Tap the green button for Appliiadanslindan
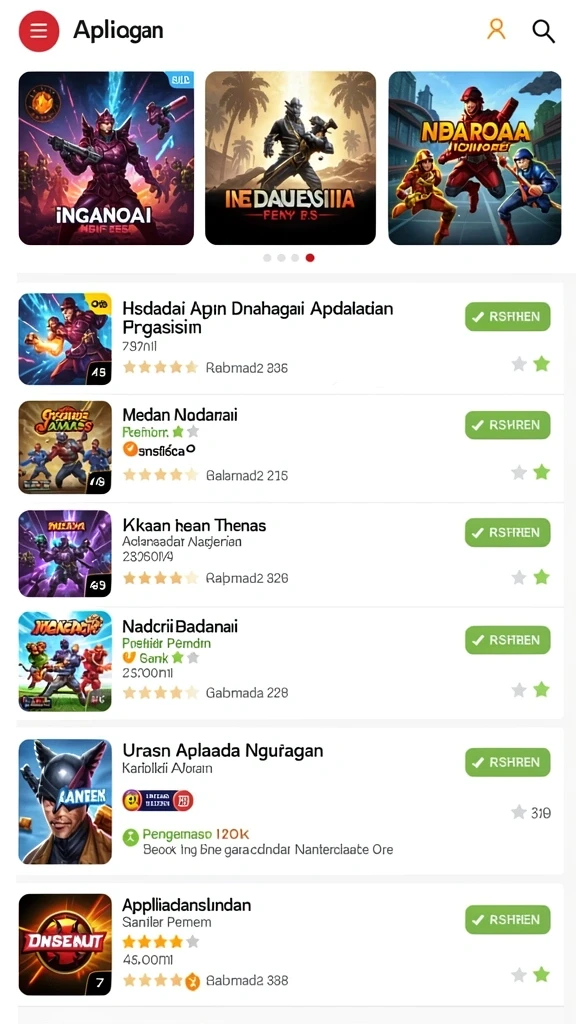576x1024 pixels. [x=507, y=920]
